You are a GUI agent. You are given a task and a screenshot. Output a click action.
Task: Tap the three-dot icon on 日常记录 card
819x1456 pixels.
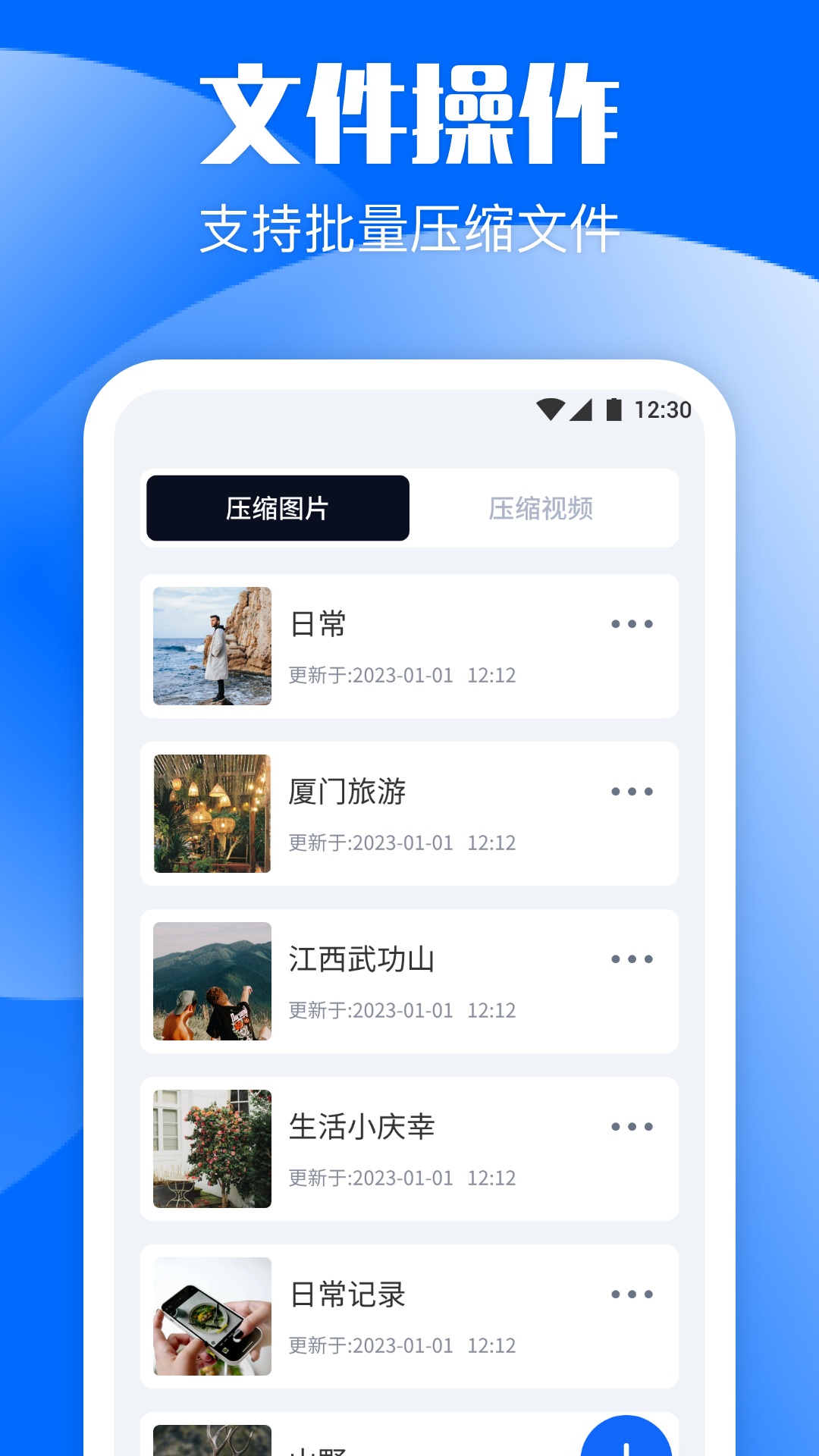point(632,1294)
